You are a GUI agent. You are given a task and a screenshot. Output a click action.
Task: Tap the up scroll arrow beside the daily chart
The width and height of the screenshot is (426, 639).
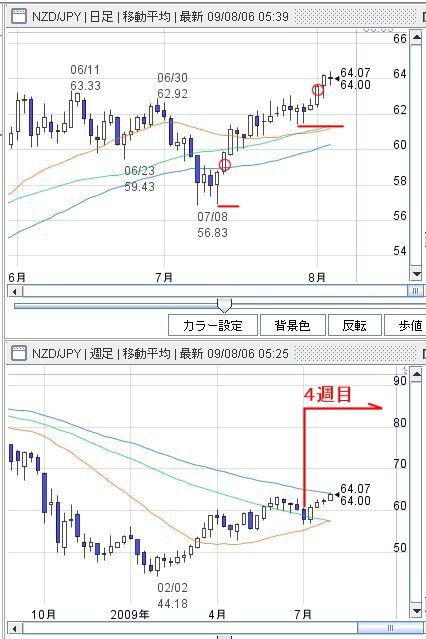(x=416, y=38)
